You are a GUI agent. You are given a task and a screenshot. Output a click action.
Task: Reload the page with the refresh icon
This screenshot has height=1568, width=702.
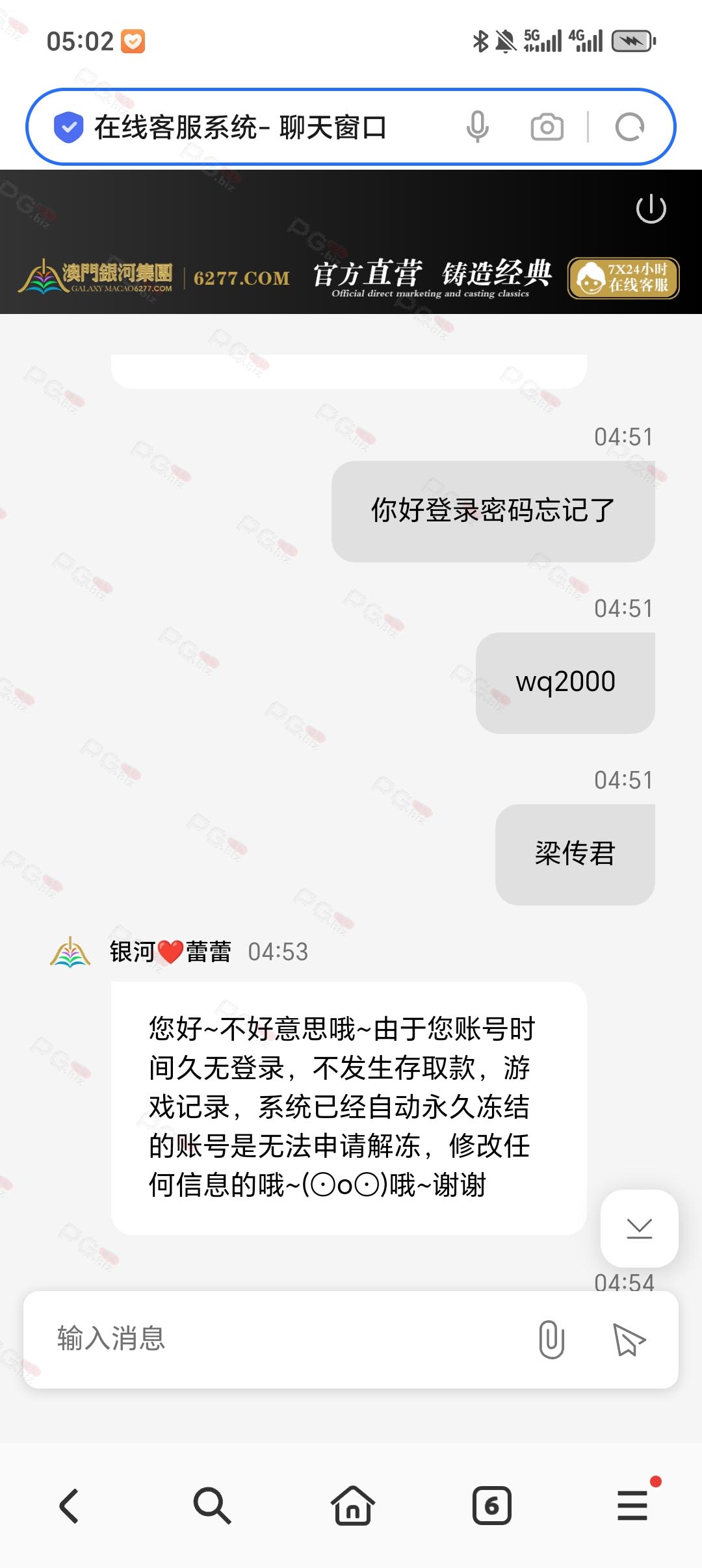click(x=629, y=127)
